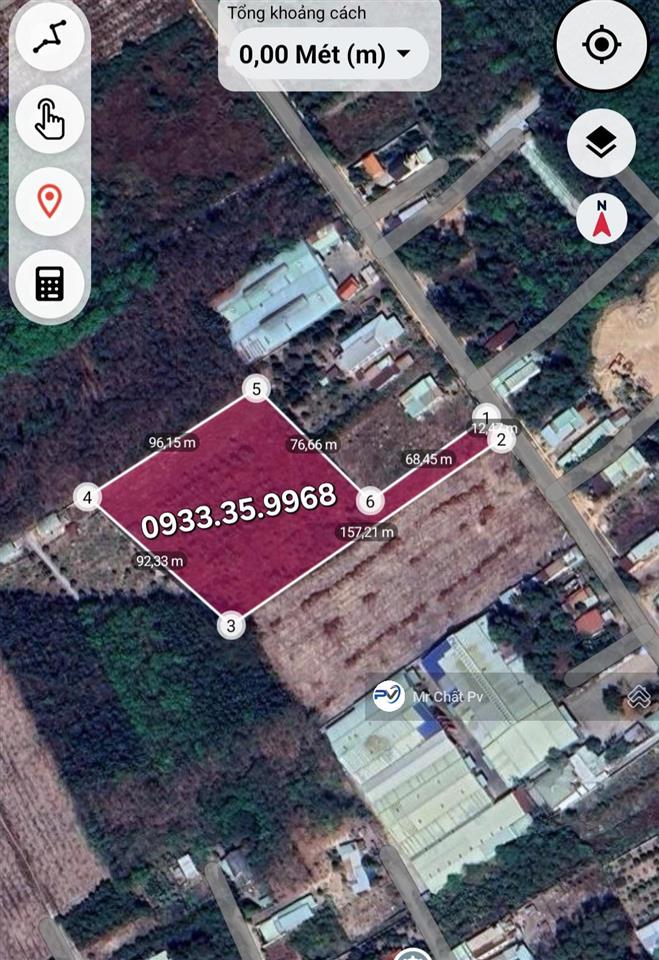Tap vertex marker 3 on the plot
659x960 pixels.
click(231, 626)
